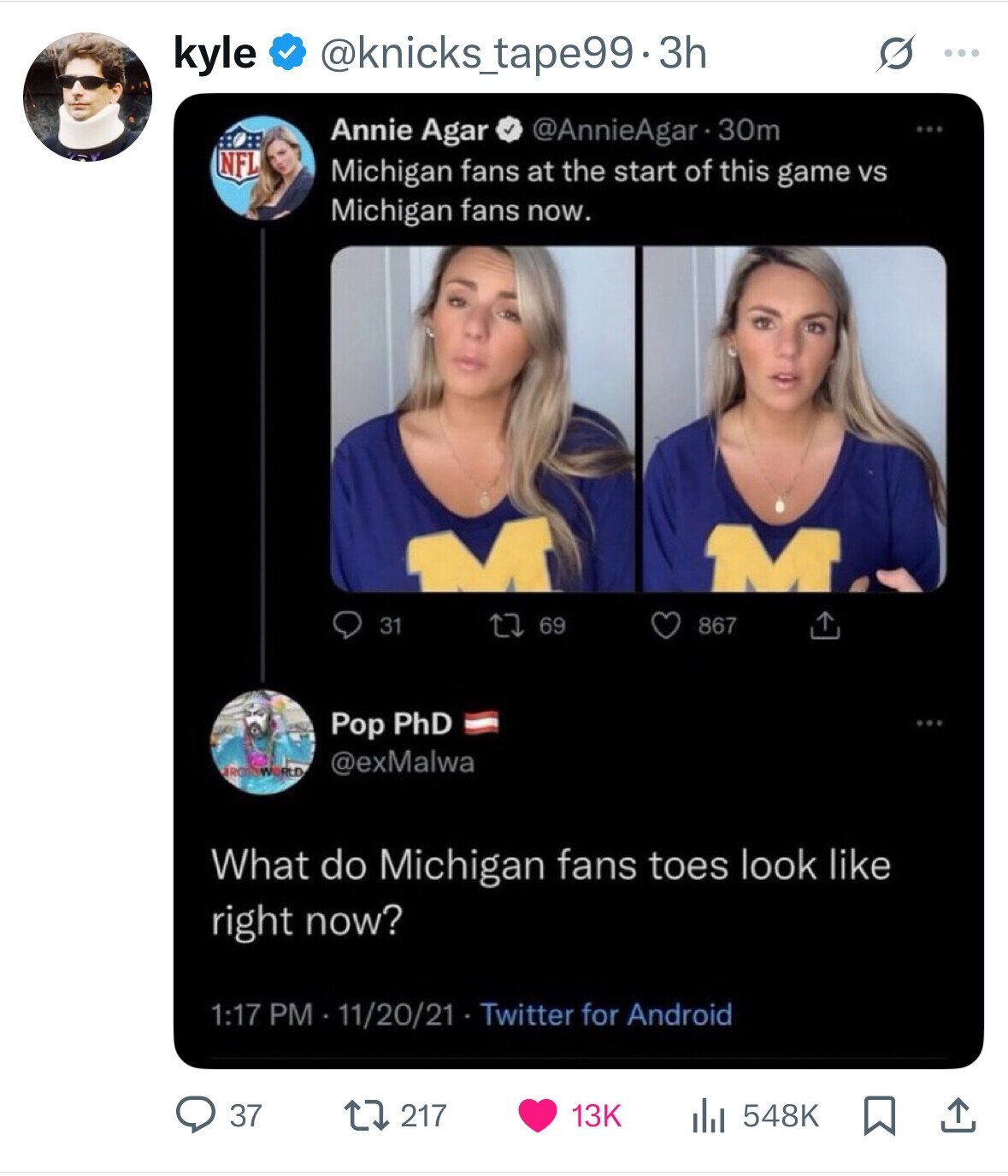Click the retweet icon showing 217
Image resolution: width=1008 pixels, height=1176 pixels.
pos(366,1114)
